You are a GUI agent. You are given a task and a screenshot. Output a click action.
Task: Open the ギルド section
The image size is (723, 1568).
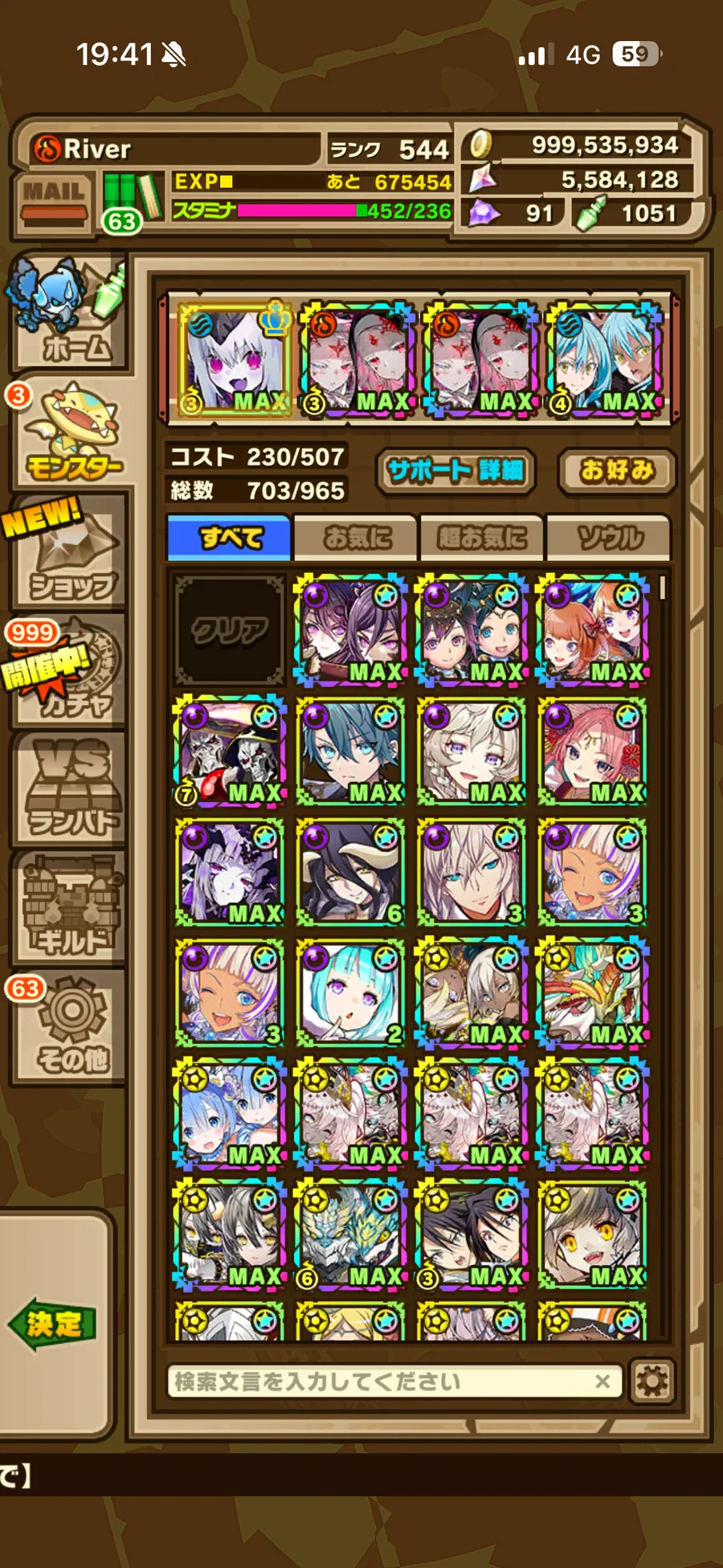(71, 907)
